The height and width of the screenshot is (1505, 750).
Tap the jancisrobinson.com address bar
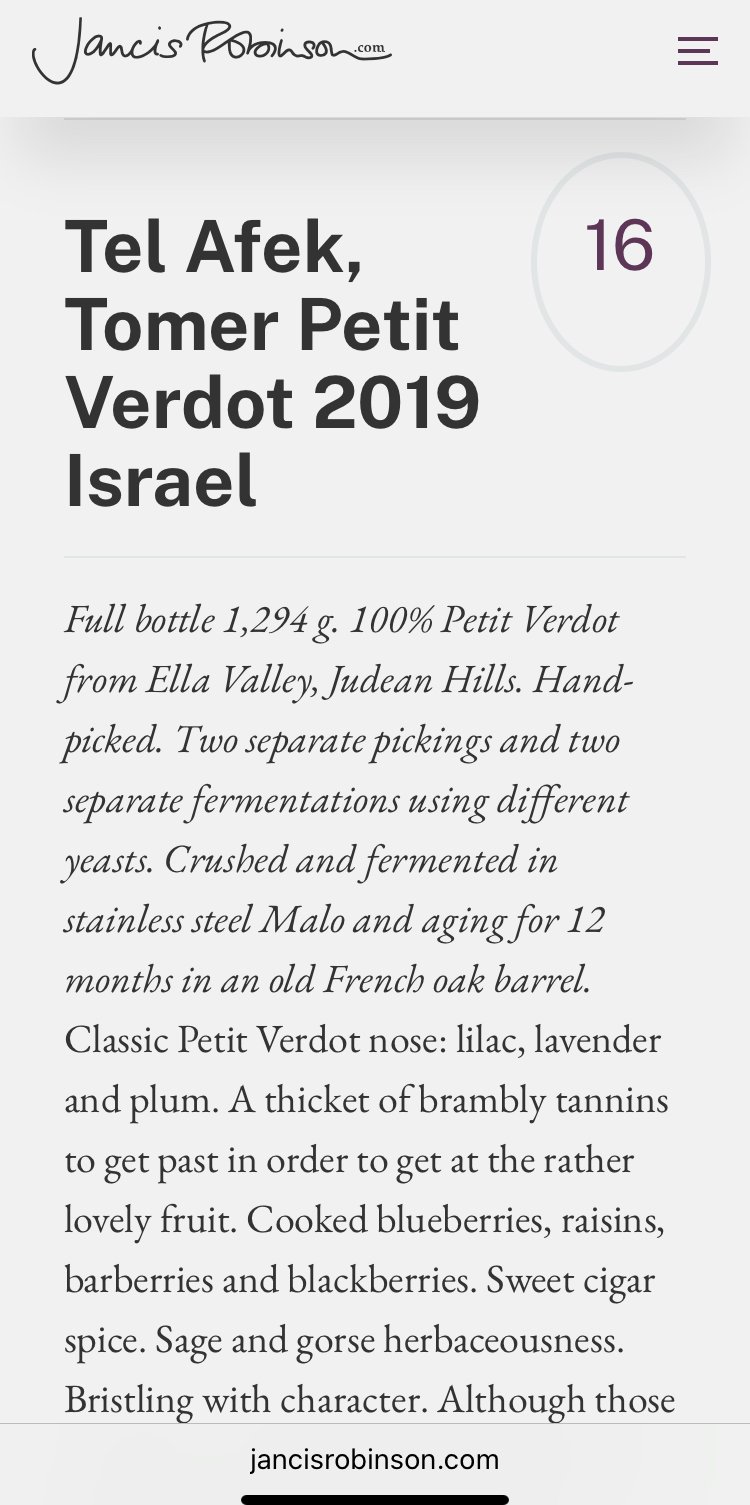pos(374,1460)
